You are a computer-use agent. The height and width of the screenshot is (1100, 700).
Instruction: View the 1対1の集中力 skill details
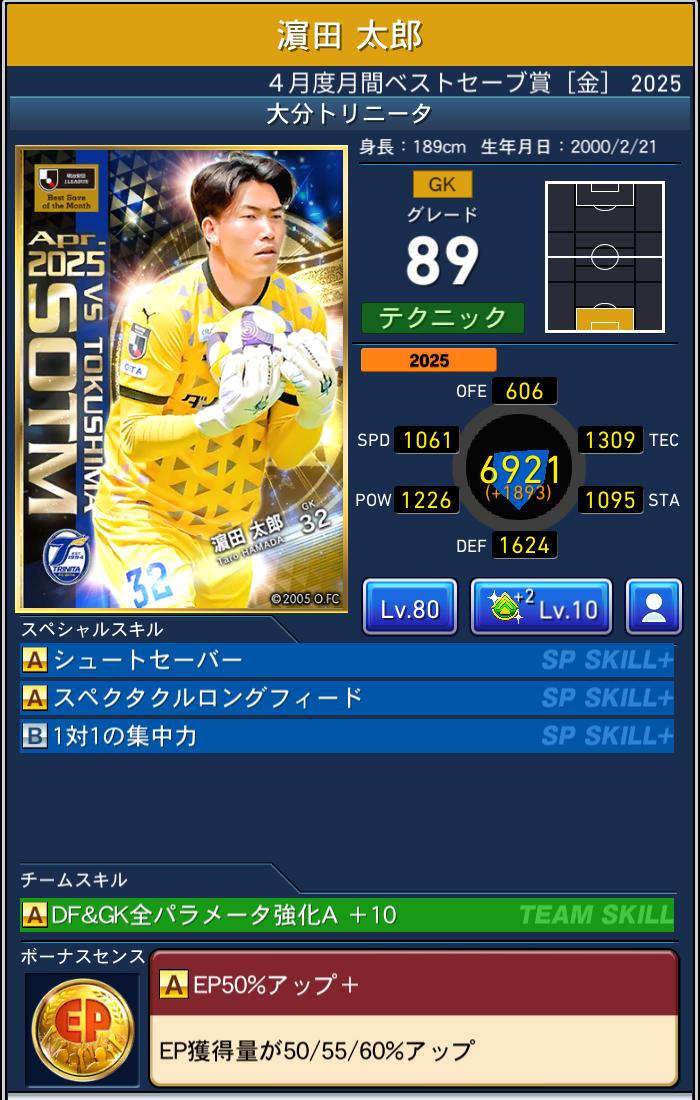coord(346,736)
